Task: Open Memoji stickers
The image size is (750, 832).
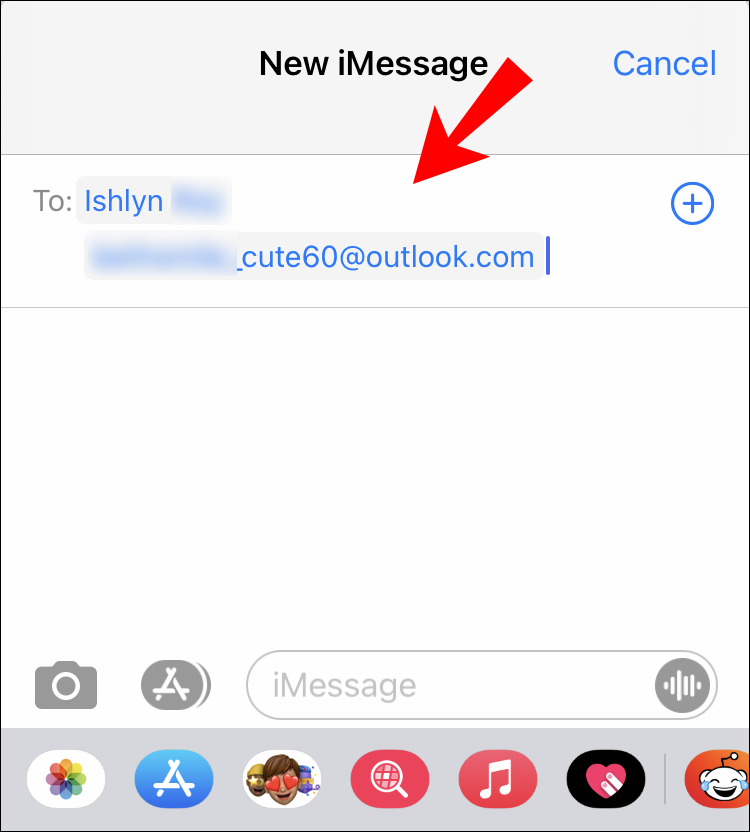Action: [282, 778]
